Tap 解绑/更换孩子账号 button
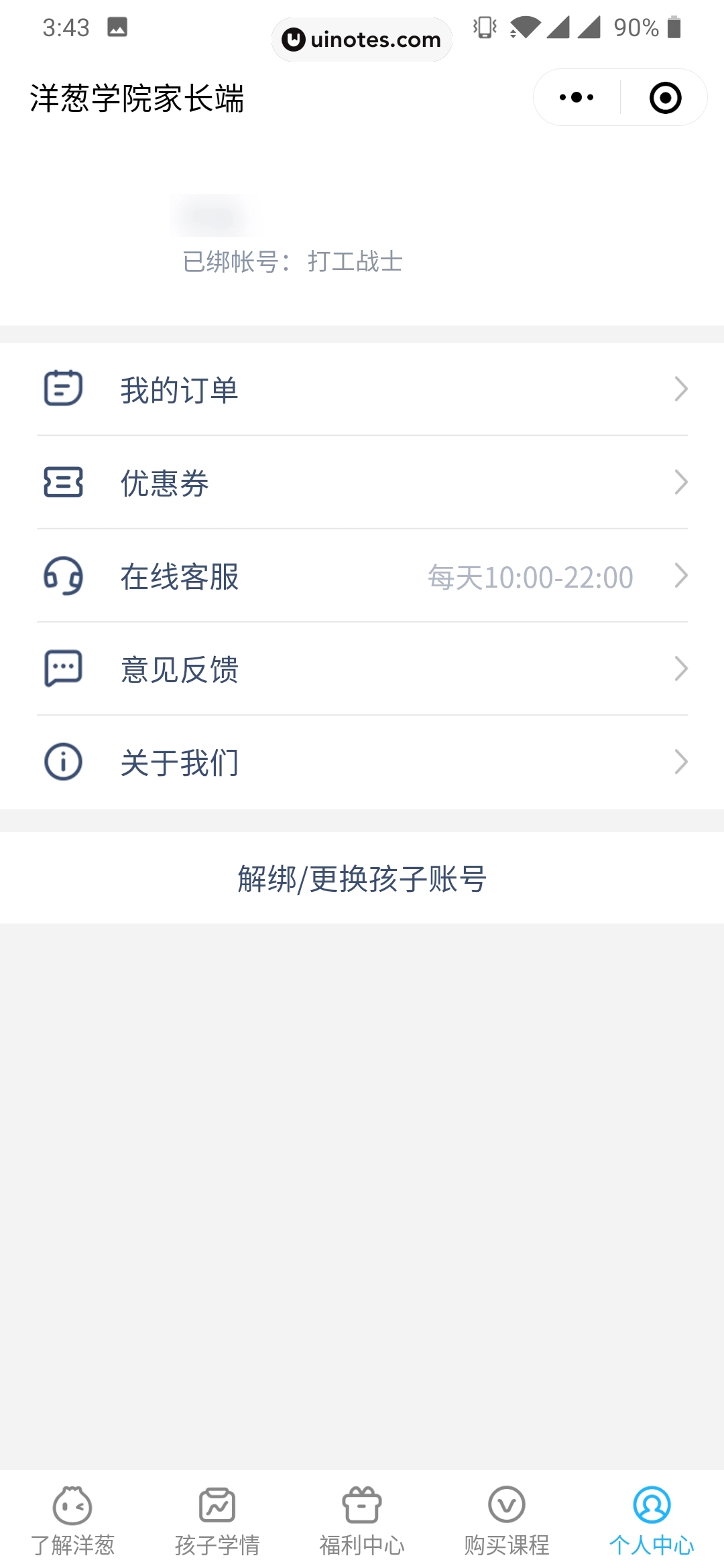Screen dimensions: 724x1568 362,880
